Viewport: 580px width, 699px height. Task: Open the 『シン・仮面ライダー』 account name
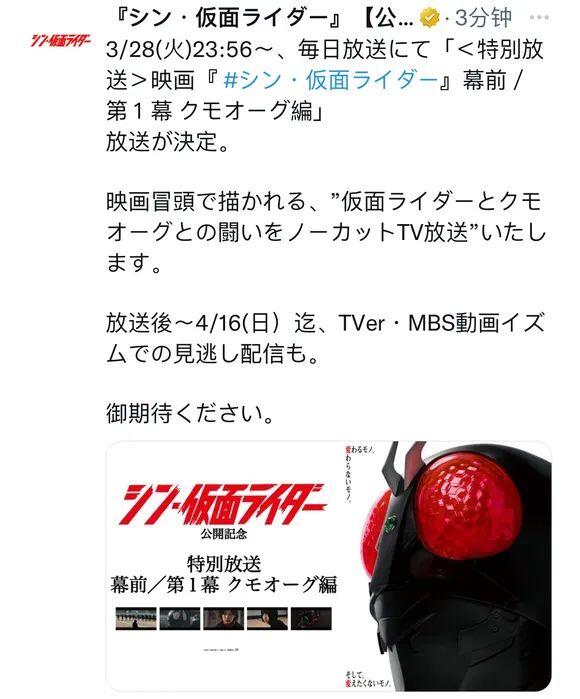coord(261,18)
